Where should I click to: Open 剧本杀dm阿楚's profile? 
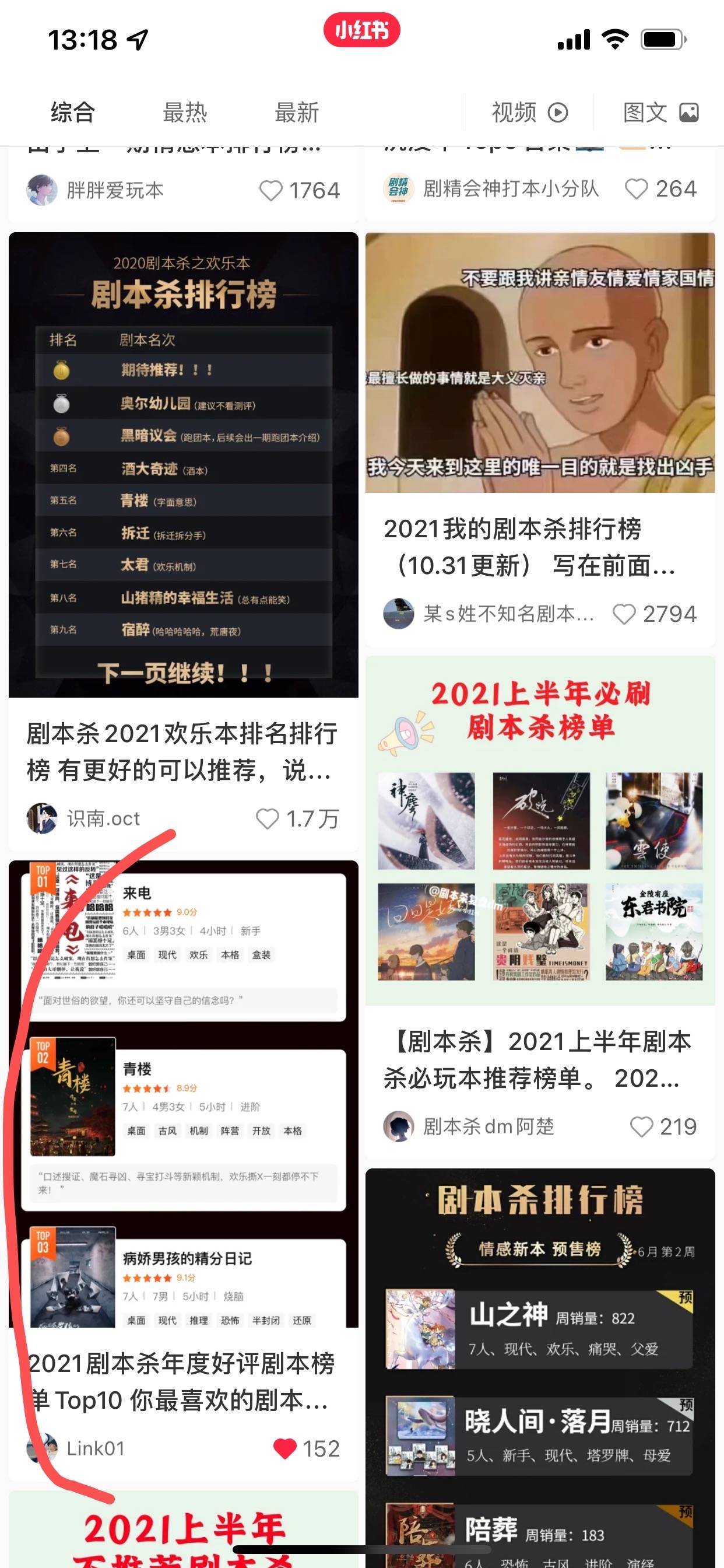pos(399,1126)
